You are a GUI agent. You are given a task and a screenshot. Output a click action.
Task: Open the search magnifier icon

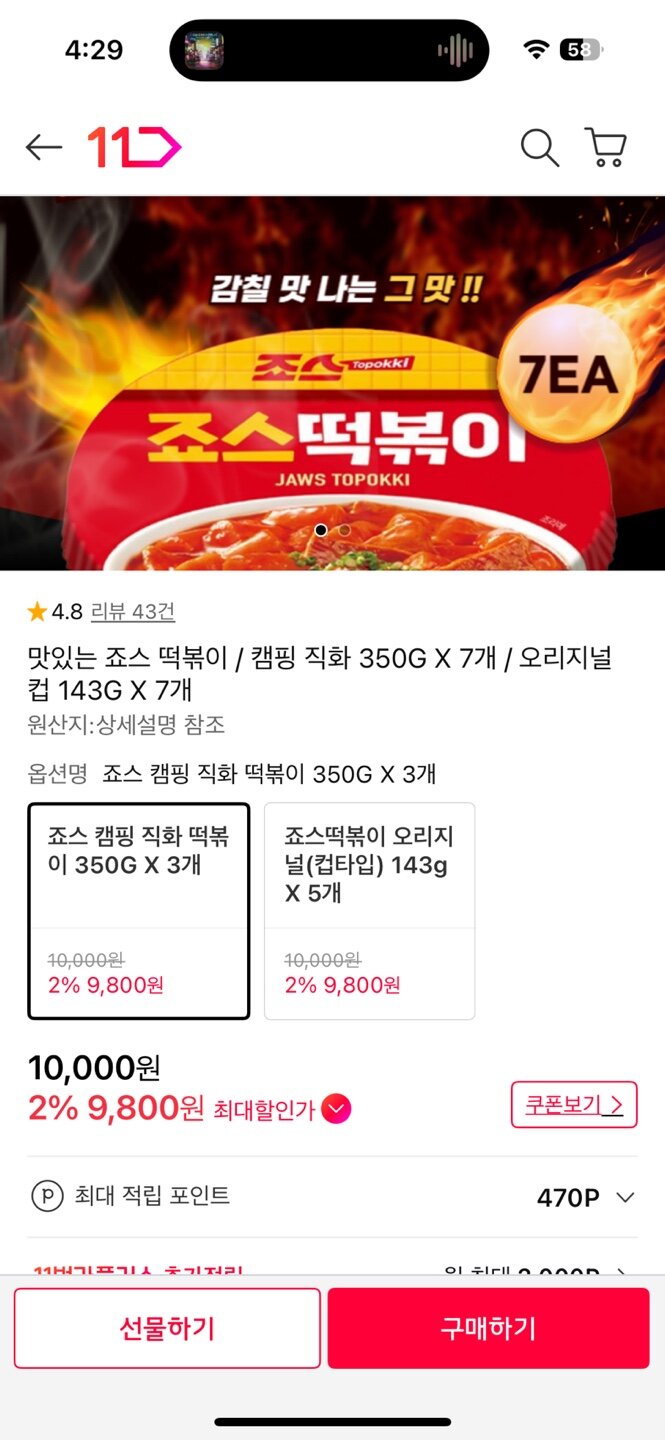(x=539, y=148)
